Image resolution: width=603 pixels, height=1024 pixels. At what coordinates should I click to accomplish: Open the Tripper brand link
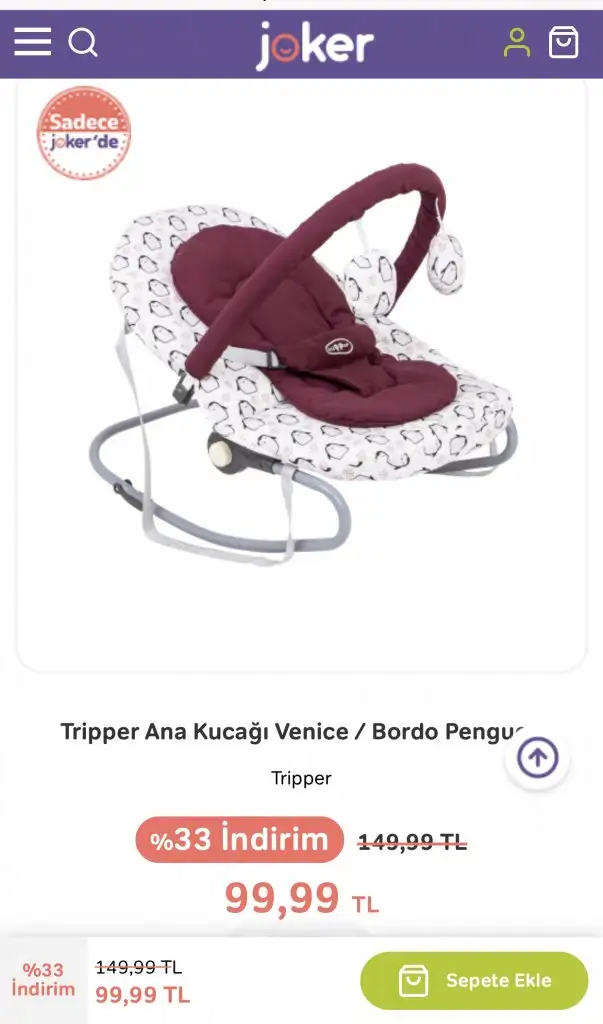click(x=301, y=778)
